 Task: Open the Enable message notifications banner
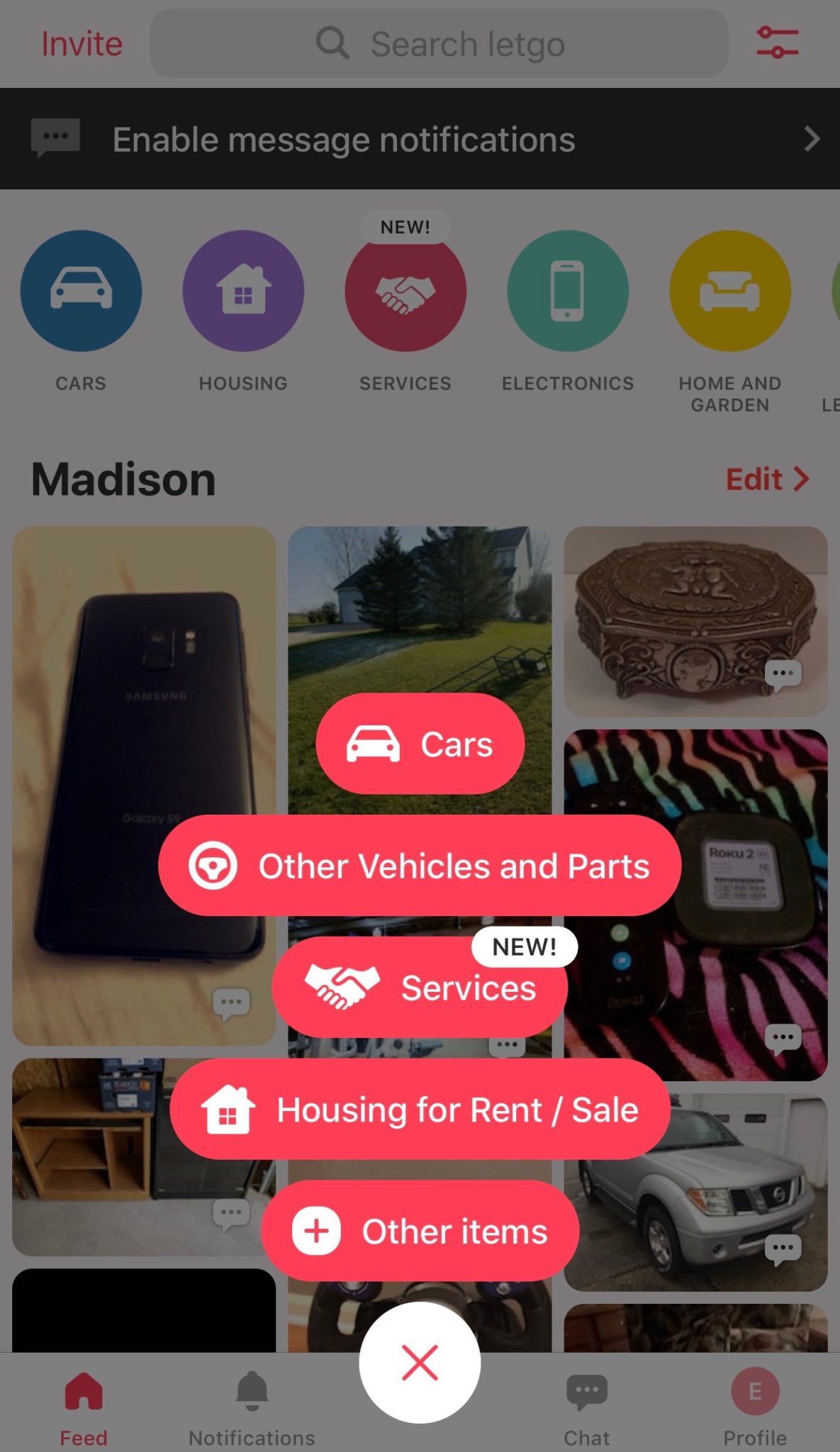click(420, 139)
